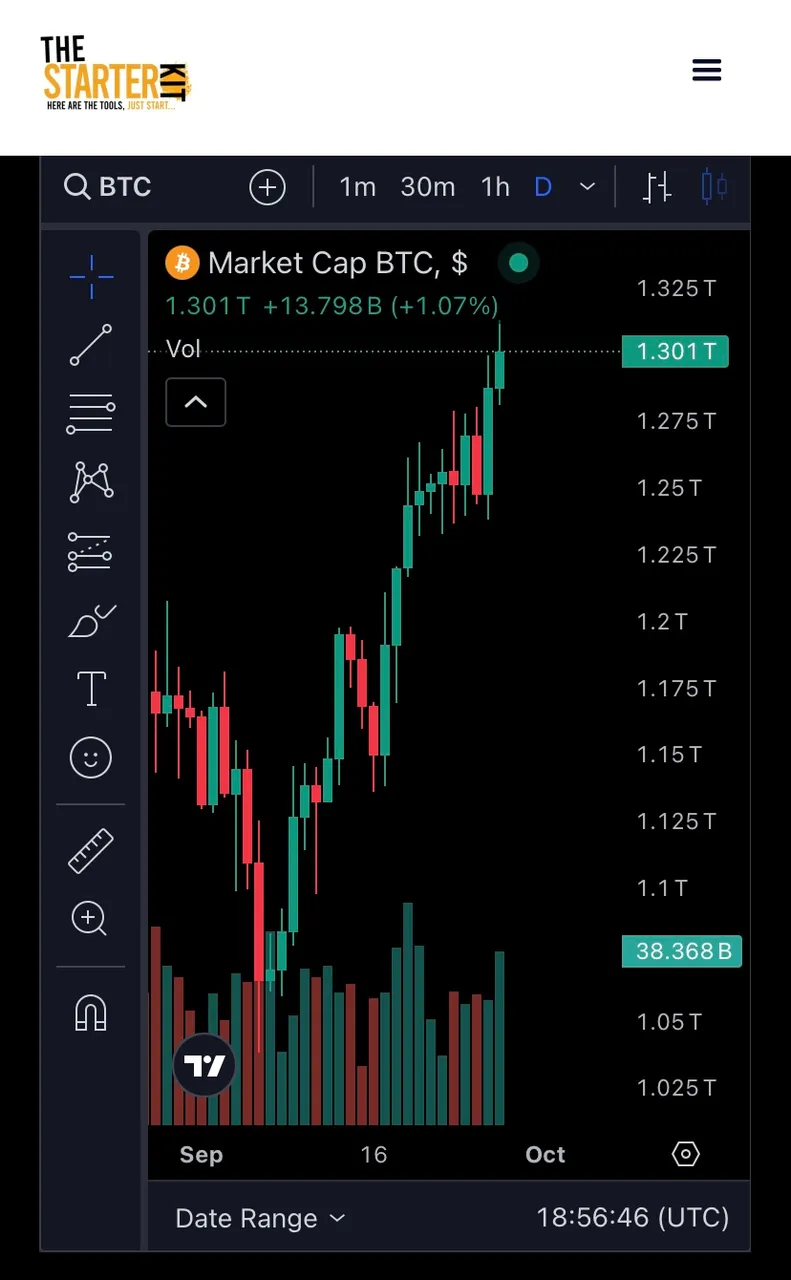Switch to the 1m timeframe
The height and width of the screenshot is (1280, 791).
click(357, 187)
